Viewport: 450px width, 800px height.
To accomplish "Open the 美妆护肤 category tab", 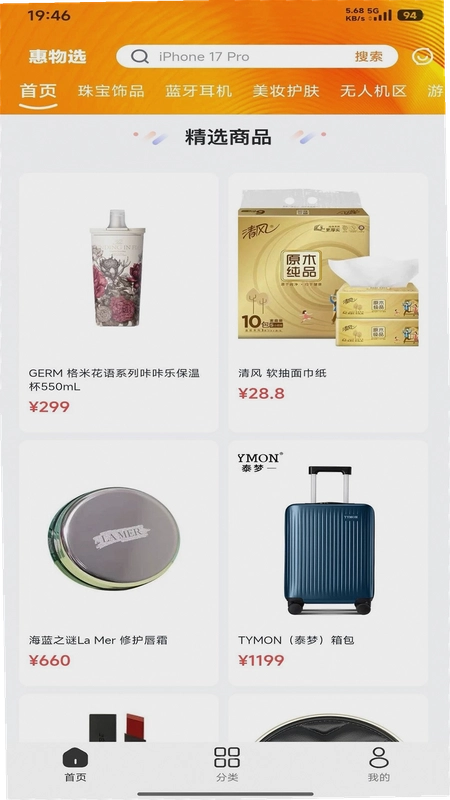I will pos(286,91).
